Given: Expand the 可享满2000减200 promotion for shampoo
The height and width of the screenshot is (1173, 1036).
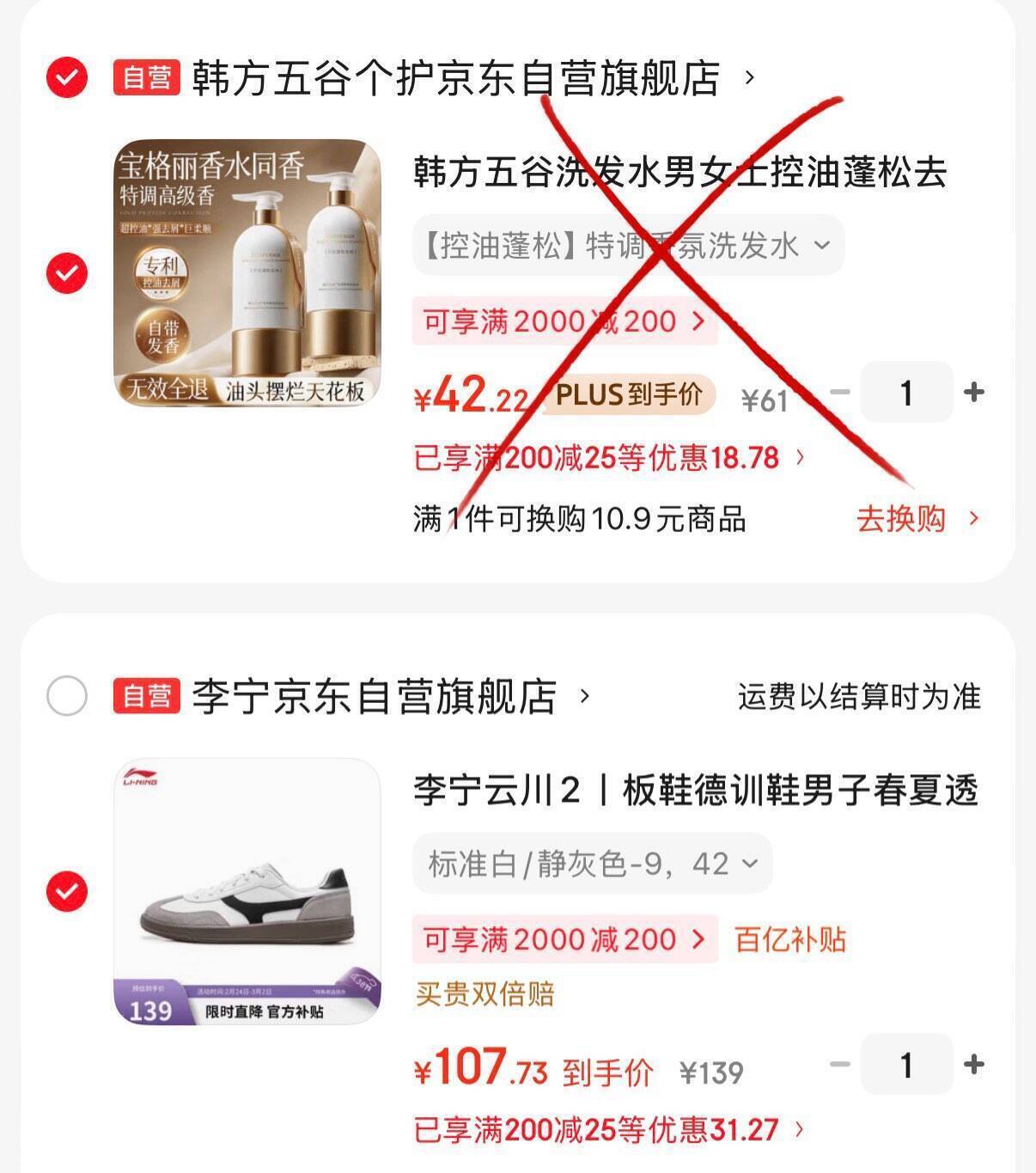Looking at the screenshot, I should click(x=563, y=321).
